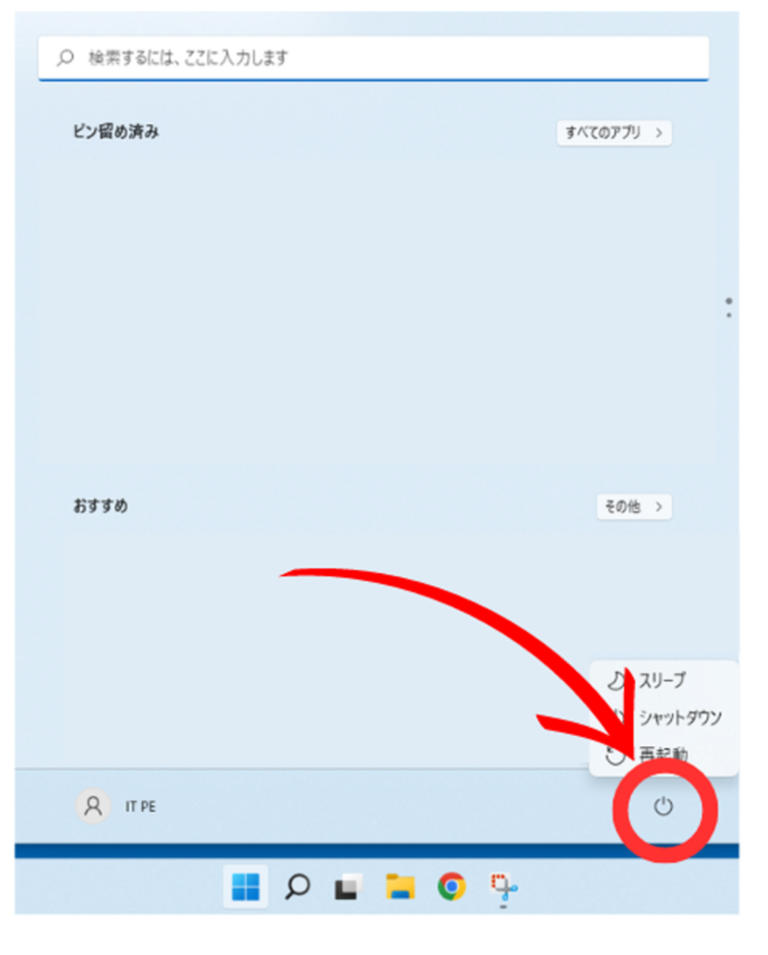Open taskbar search magnifier
768x955 pixels.
(x=297, y=886)
